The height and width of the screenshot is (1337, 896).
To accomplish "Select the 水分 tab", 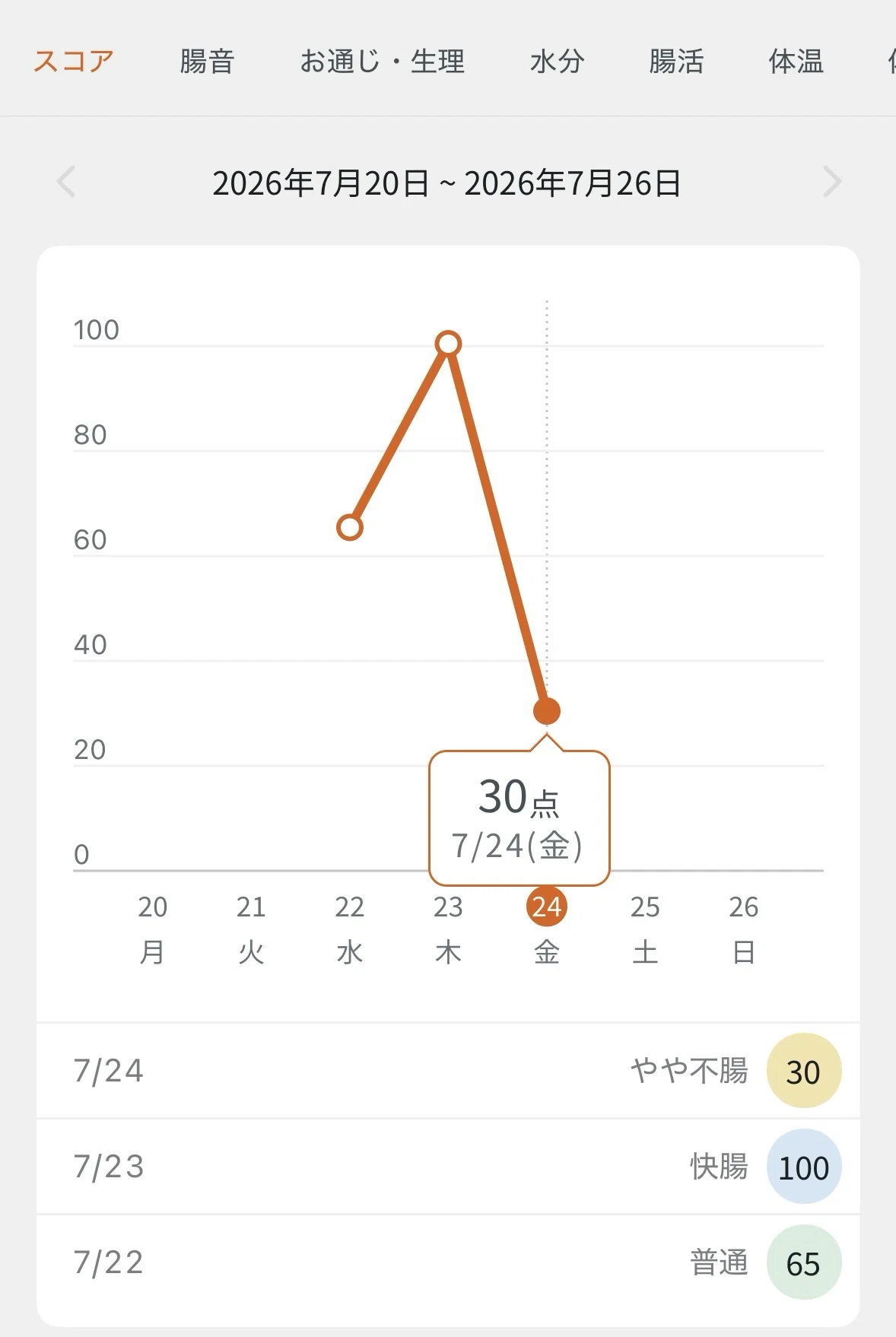I will (x=557, y=61).
